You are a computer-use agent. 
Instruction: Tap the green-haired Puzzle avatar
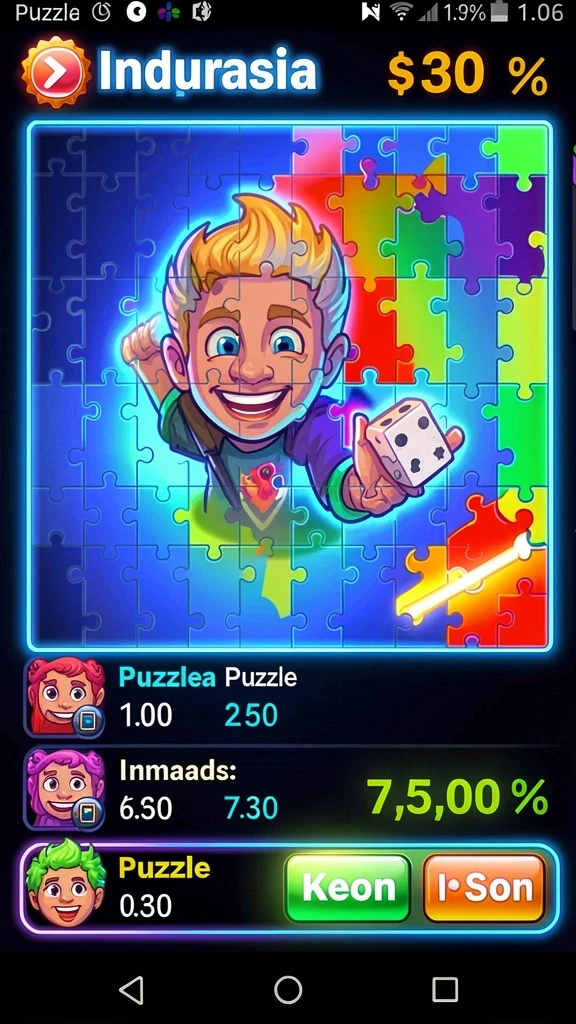pyautogui.click(x=65, y=886)
